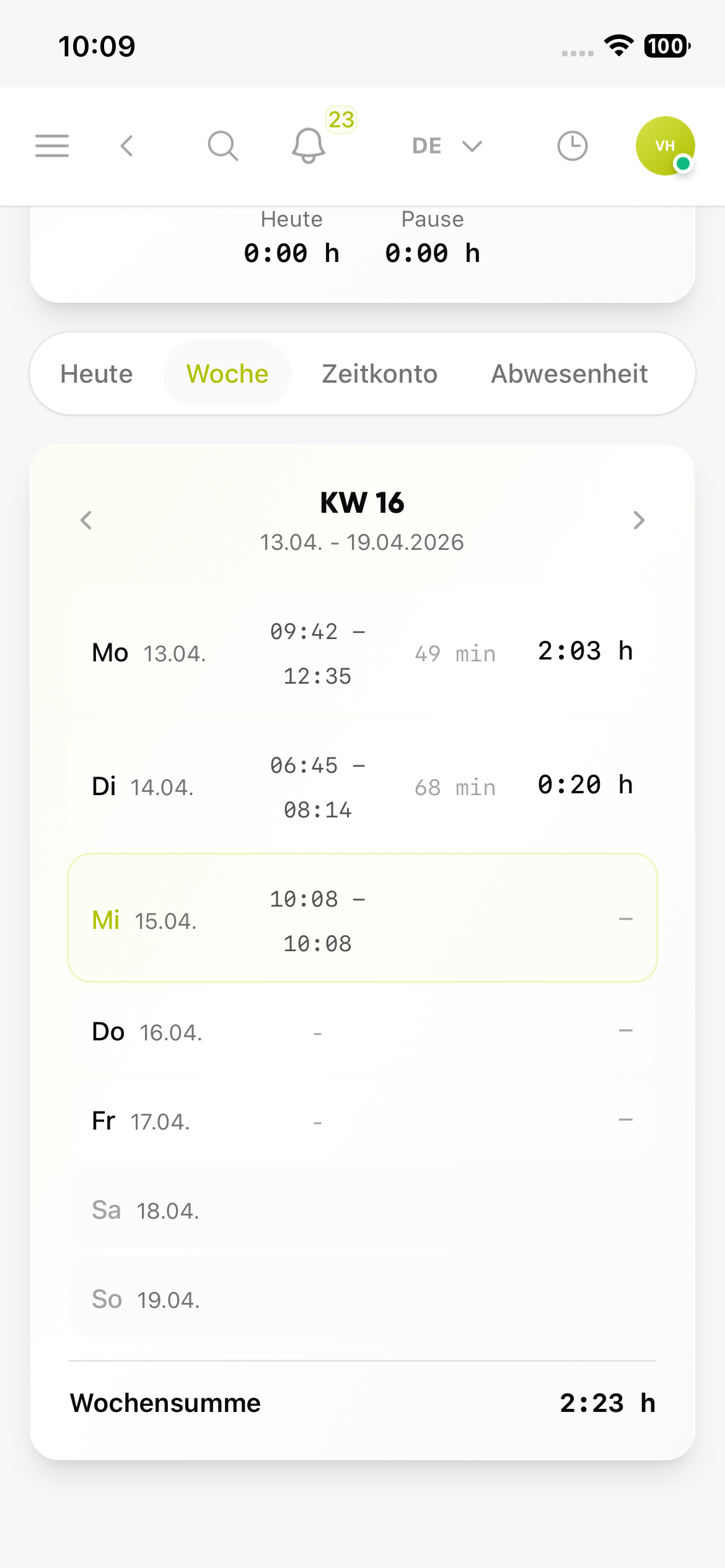
Task: Navigate to the previous week
Action: (x=86, y=521)
